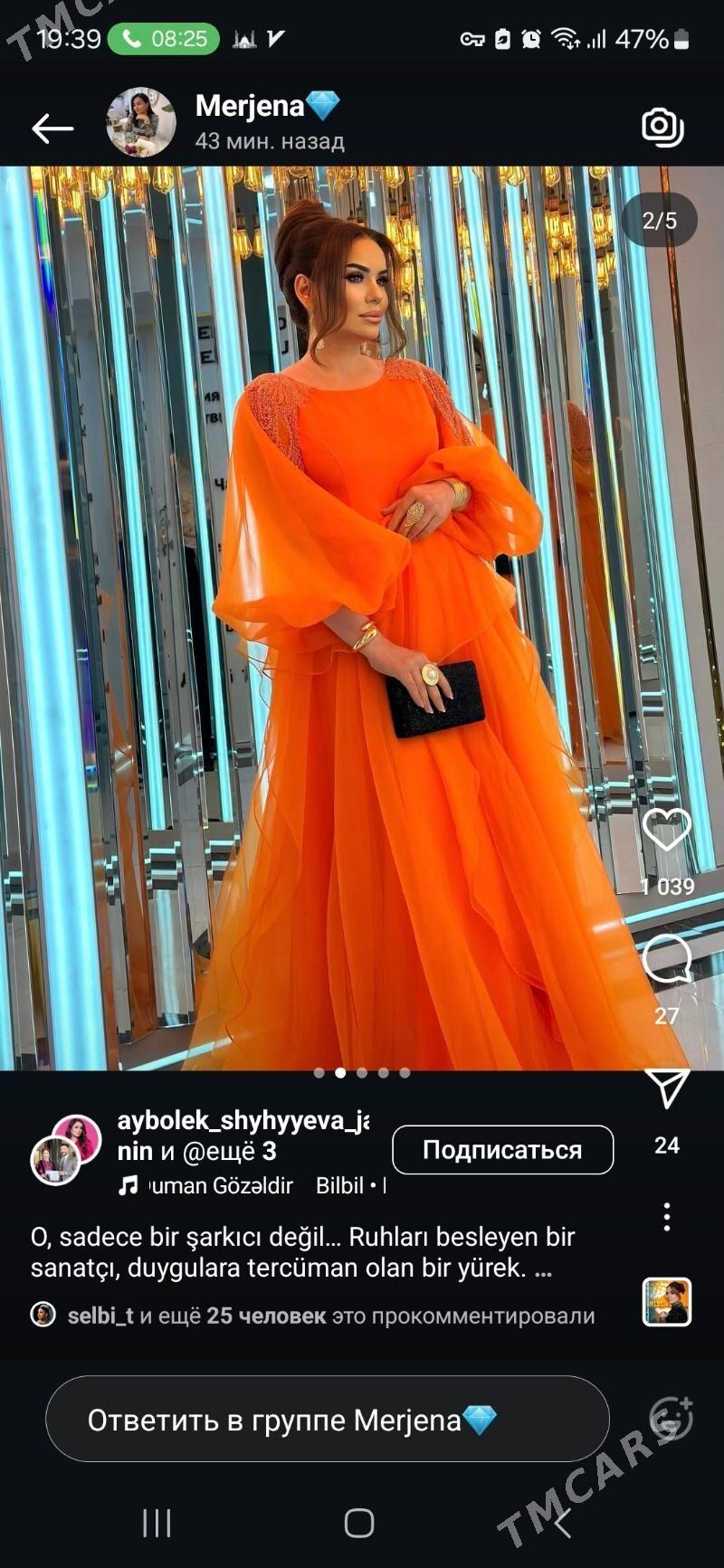Open recent apps from navigation bar
This screenshot has width=724, height=1568.
(x=157, y=1523)
